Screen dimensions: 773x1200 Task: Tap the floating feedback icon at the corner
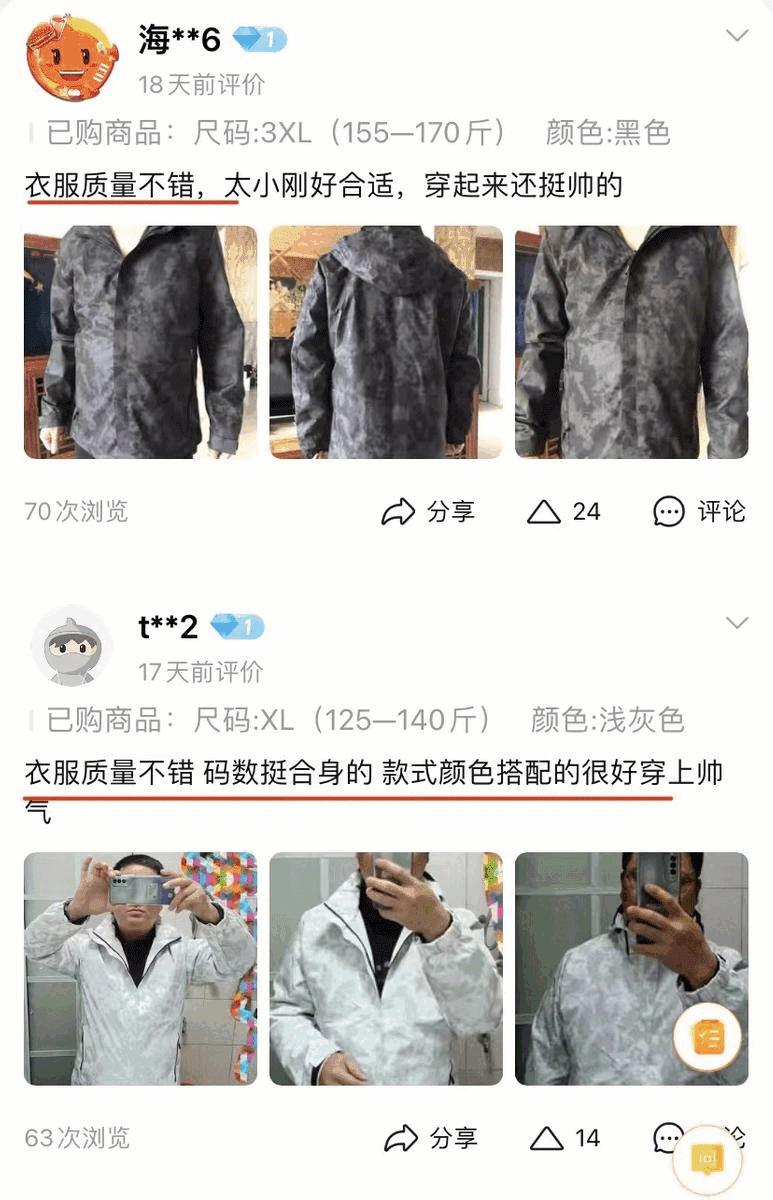(x=708, y=1160)
